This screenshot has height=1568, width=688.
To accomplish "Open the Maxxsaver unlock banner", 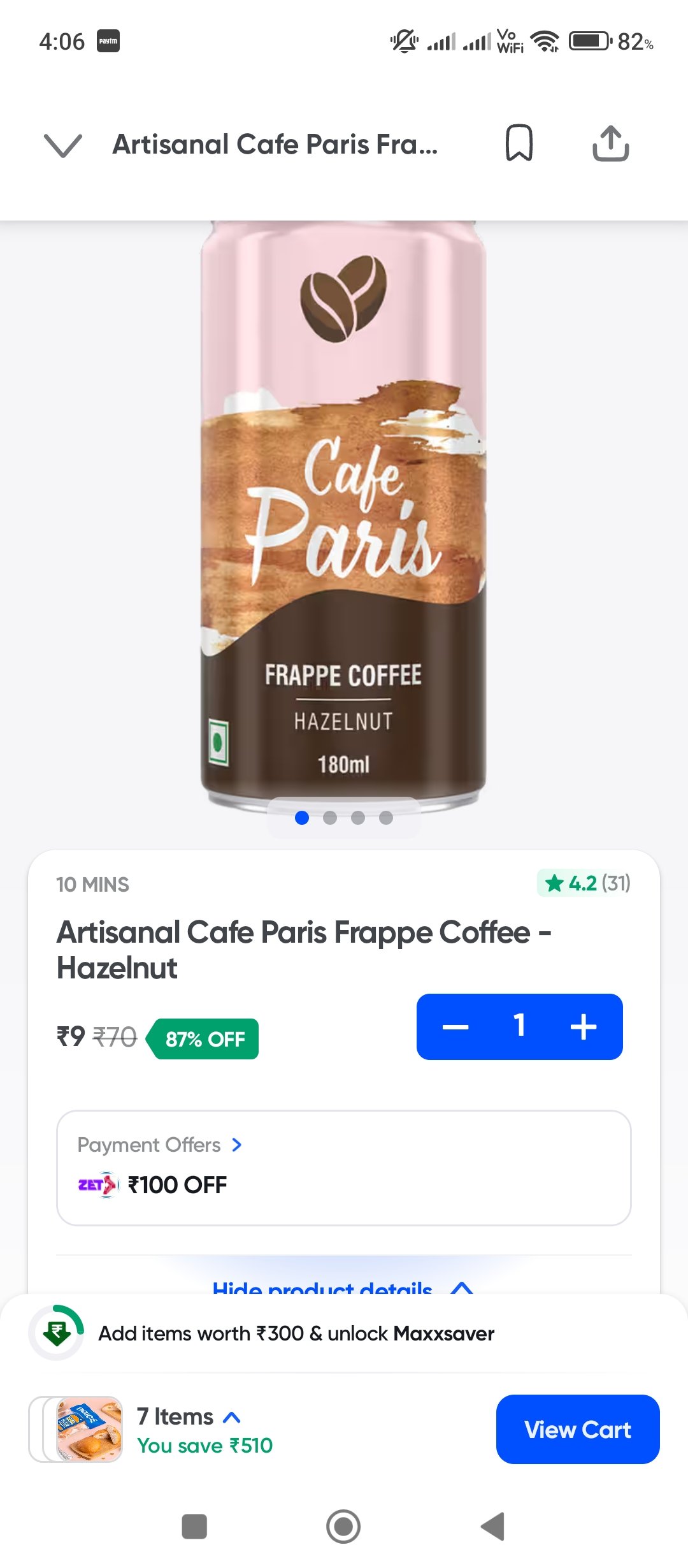I will [296, 1333].
